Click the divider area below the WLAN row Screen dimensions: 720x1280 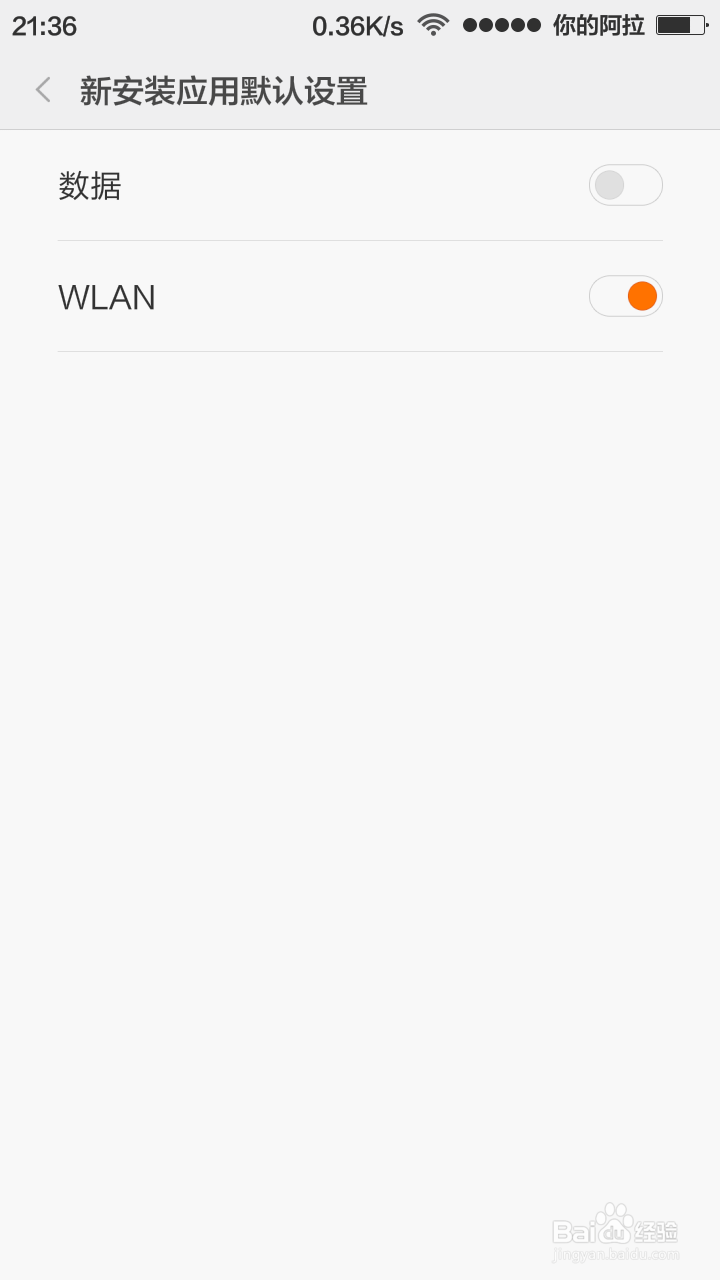pyautogui.click(x=360, y=352)
